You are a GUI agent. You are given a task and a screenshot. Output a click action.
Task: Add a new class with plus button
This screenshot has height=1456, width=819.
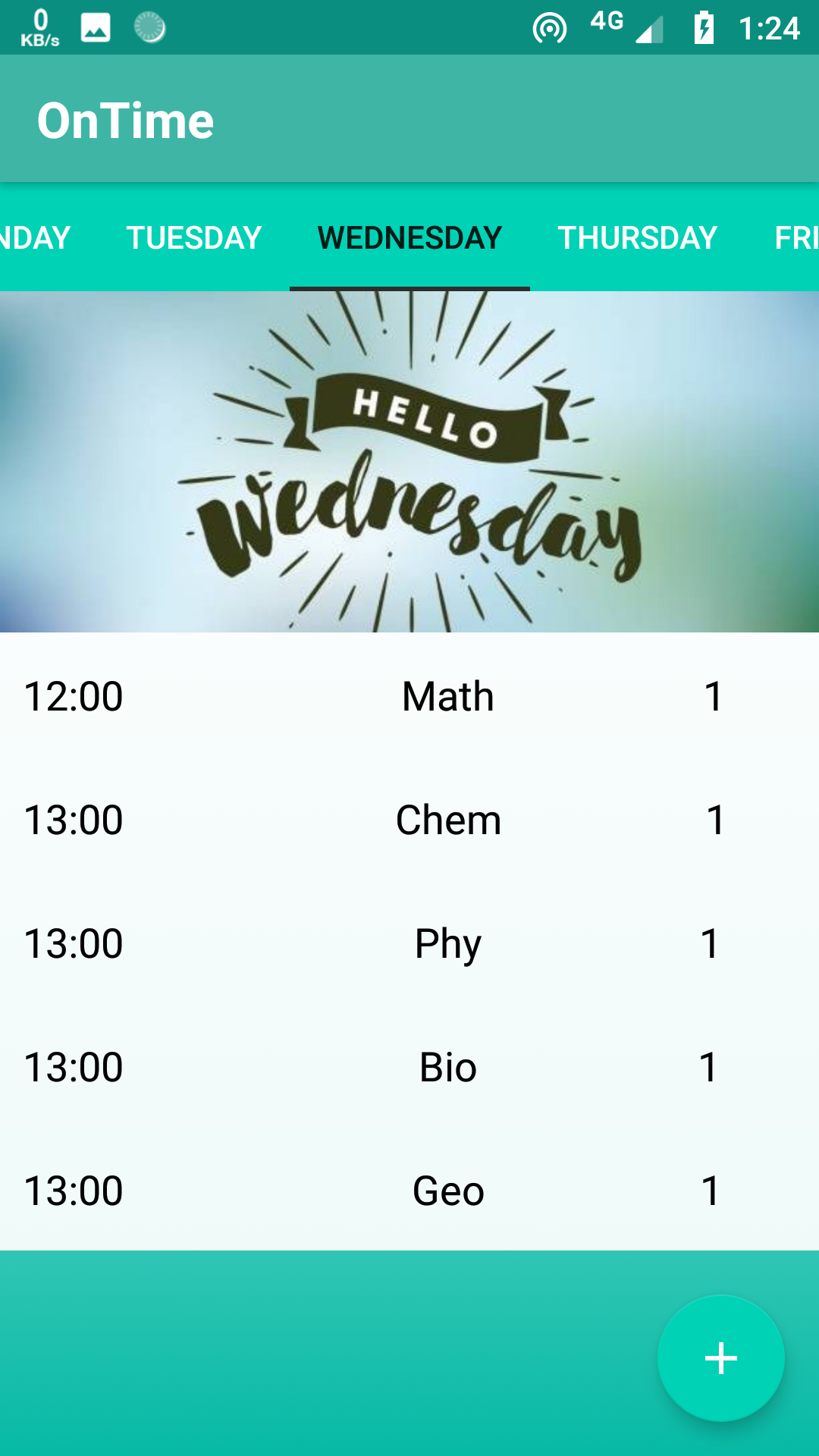click(x=720, y=1358)
